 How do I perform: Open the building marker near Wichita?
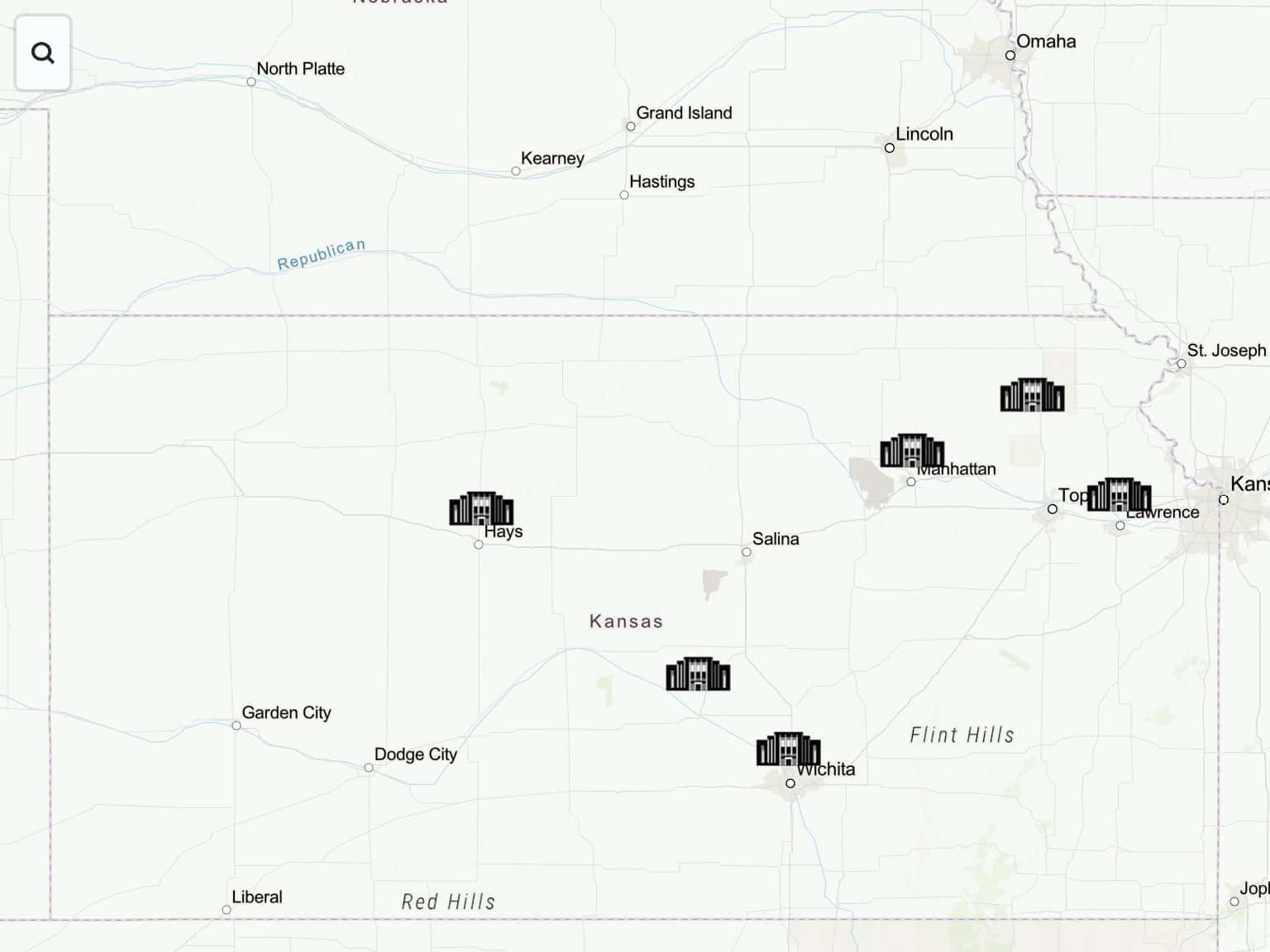pos(788,750)
